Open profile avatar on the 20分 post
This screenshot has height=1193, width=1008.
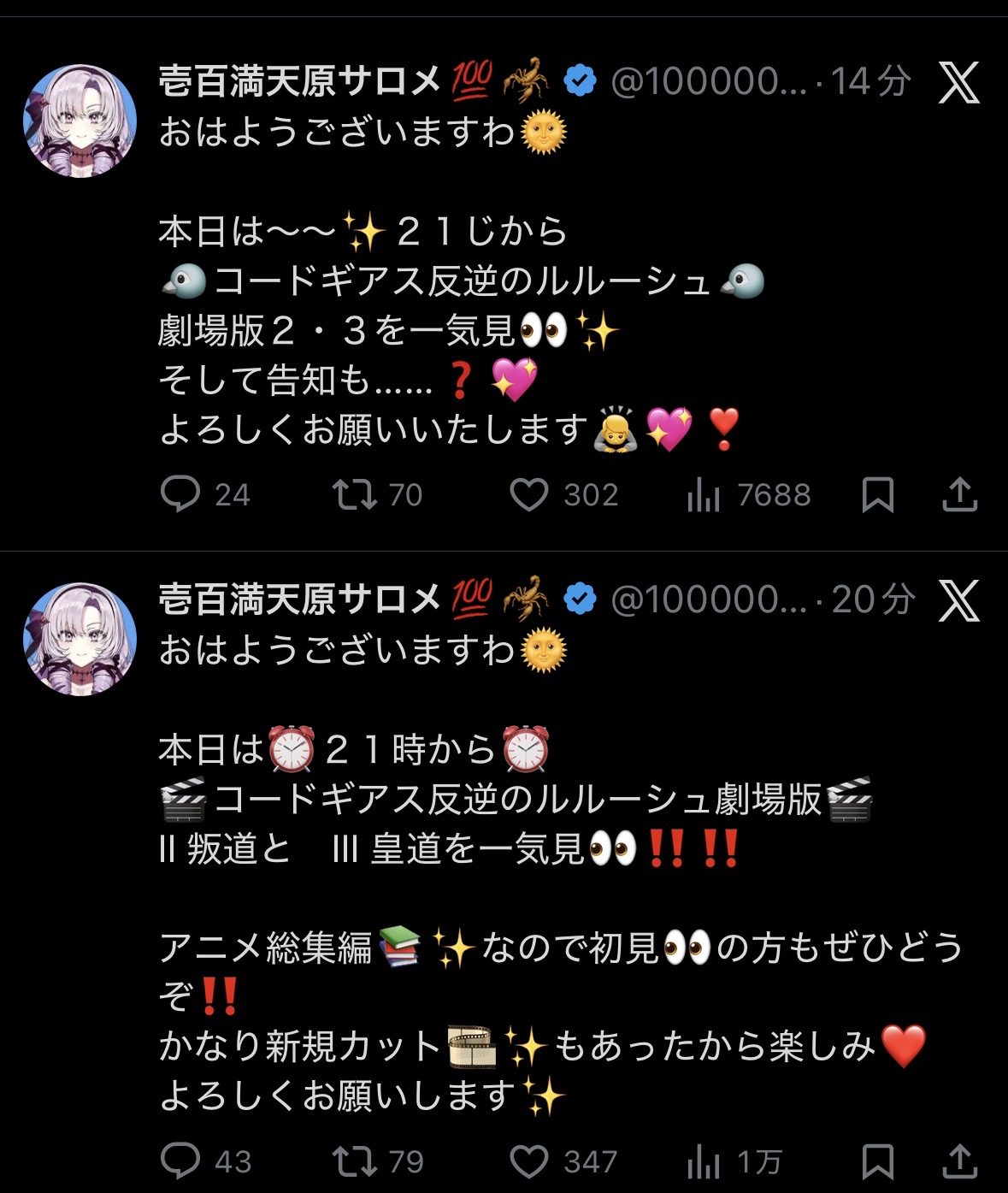tap(80, 639)
